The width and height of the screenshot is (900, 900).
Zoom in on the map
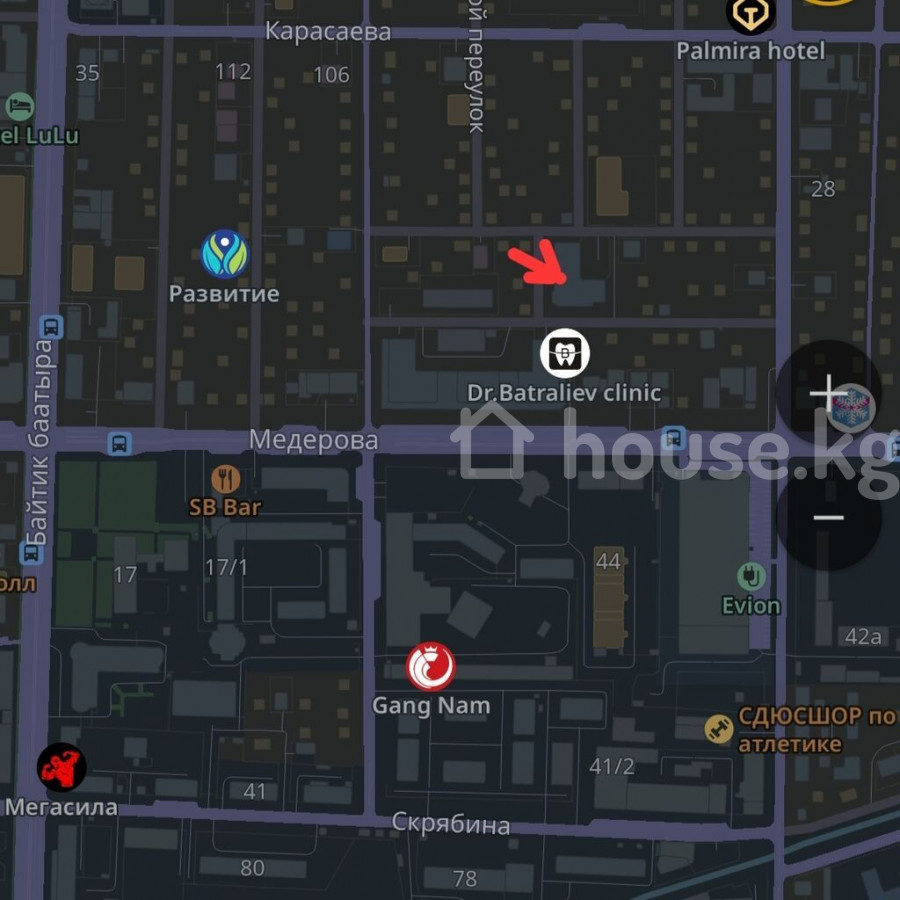pyautogui.click(x=827, y=392)
